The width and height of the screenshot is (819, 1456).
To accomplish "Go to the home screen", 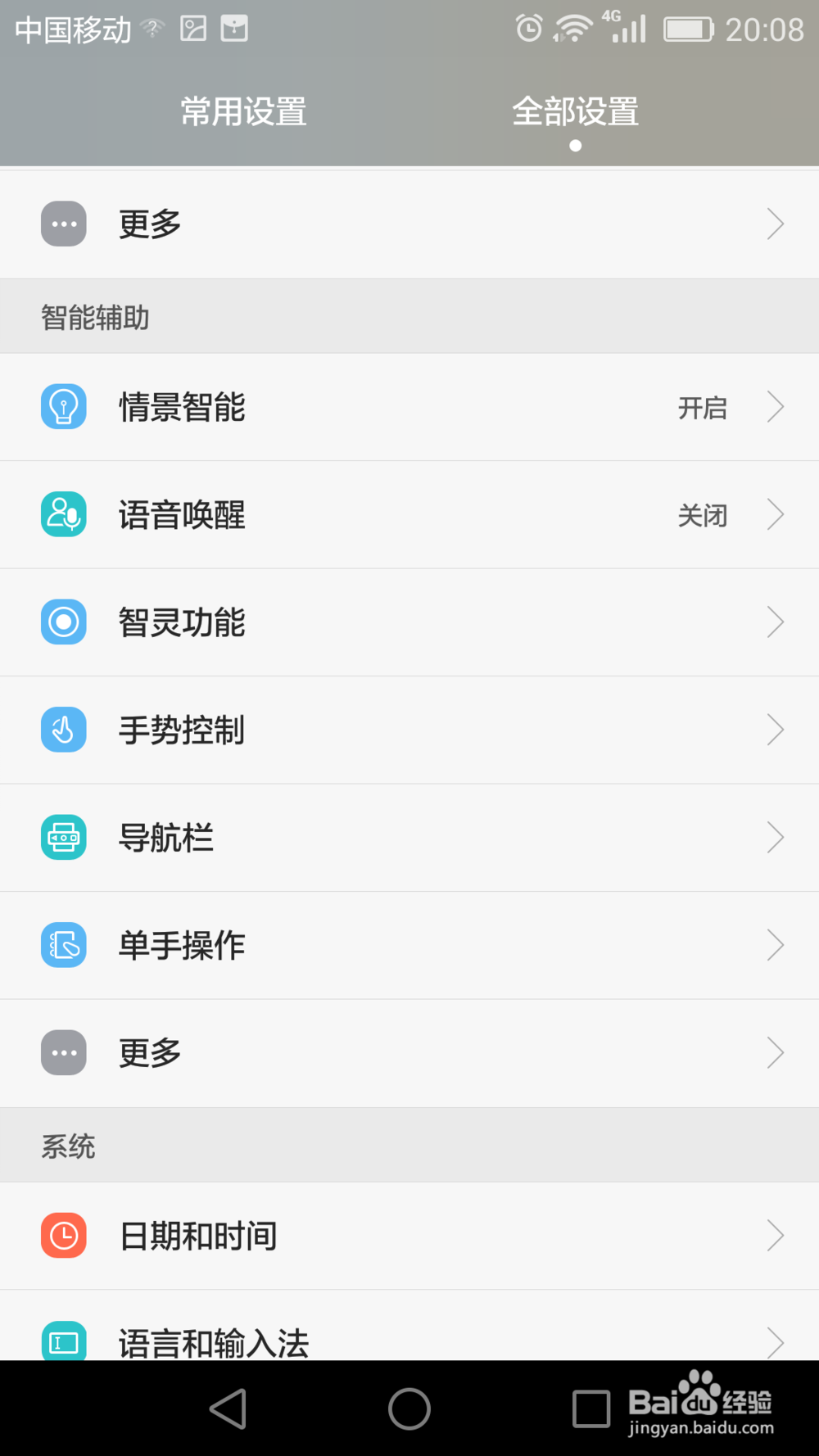I will [x=409, y=1409].
